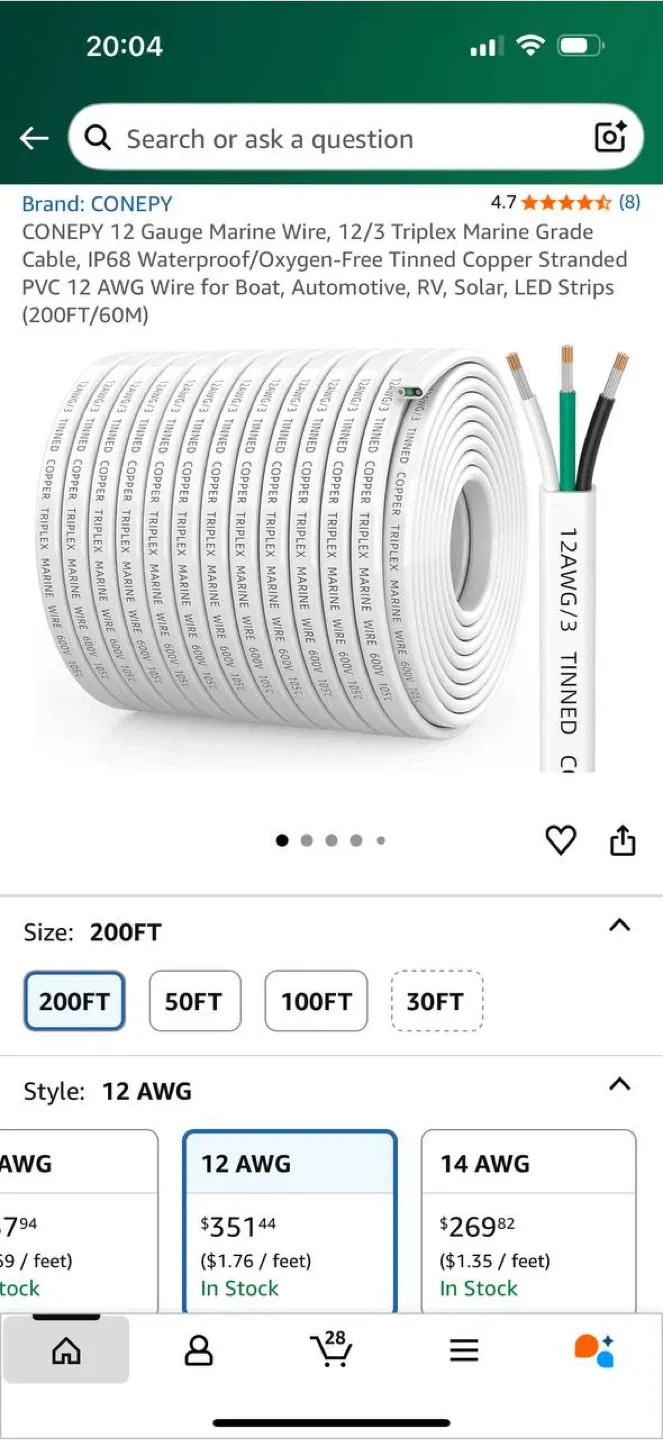Open the hamburger menu tab

tap(463, 1351)
